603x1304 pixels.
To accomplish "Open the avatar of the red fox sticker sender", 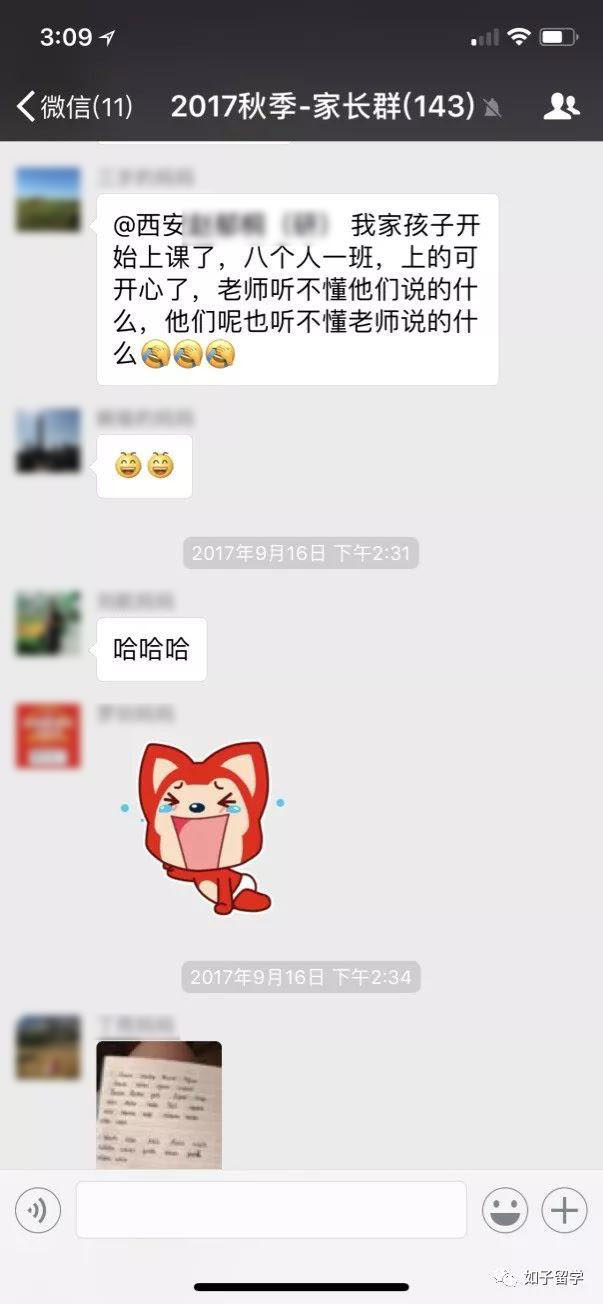I will (x=48, y=736).
